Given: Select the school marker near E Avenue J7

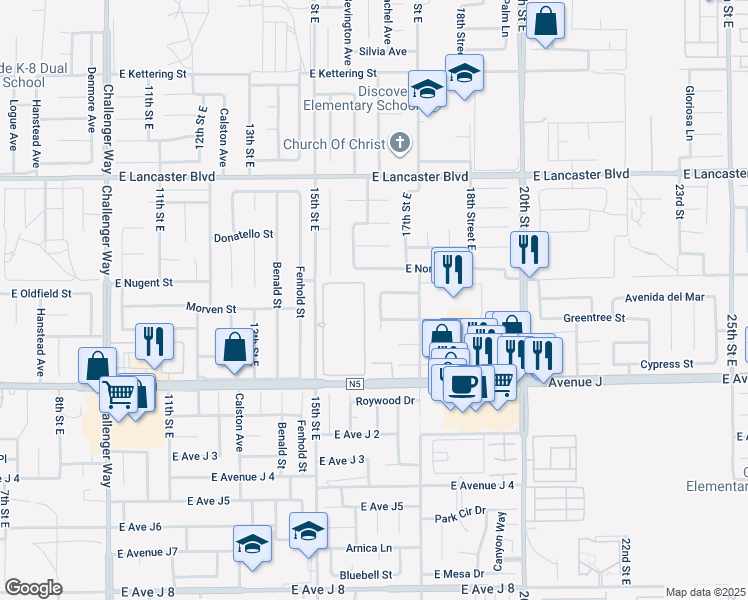Looking at the screenshot, I should 252,544.
